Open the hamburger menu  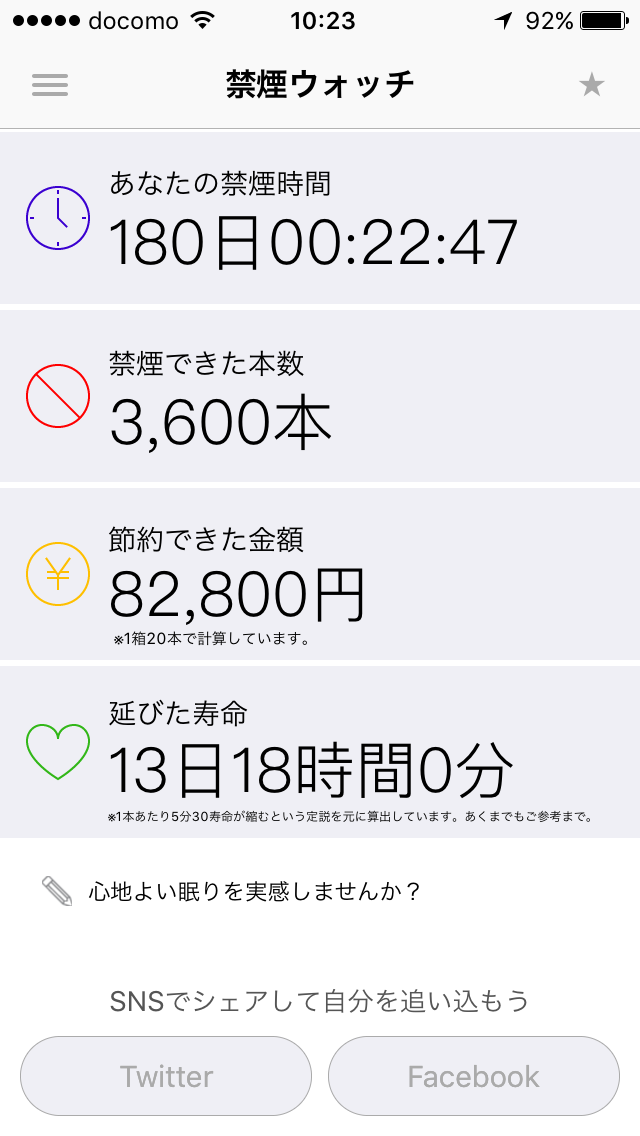click(50, 85)
